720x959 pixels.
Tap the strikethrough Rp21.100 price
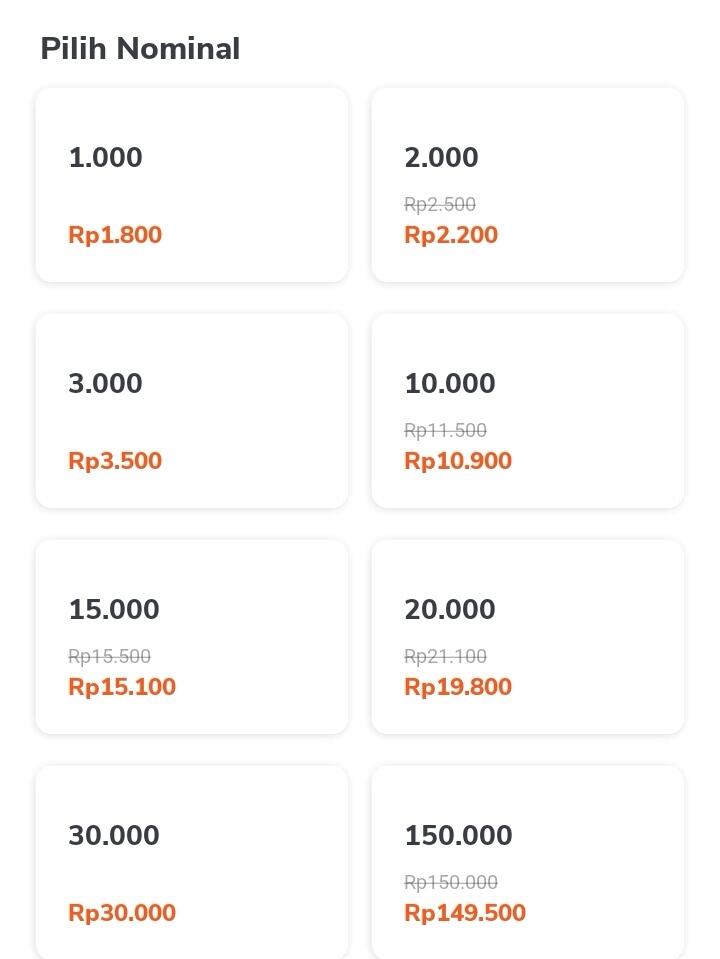[445, 656]
